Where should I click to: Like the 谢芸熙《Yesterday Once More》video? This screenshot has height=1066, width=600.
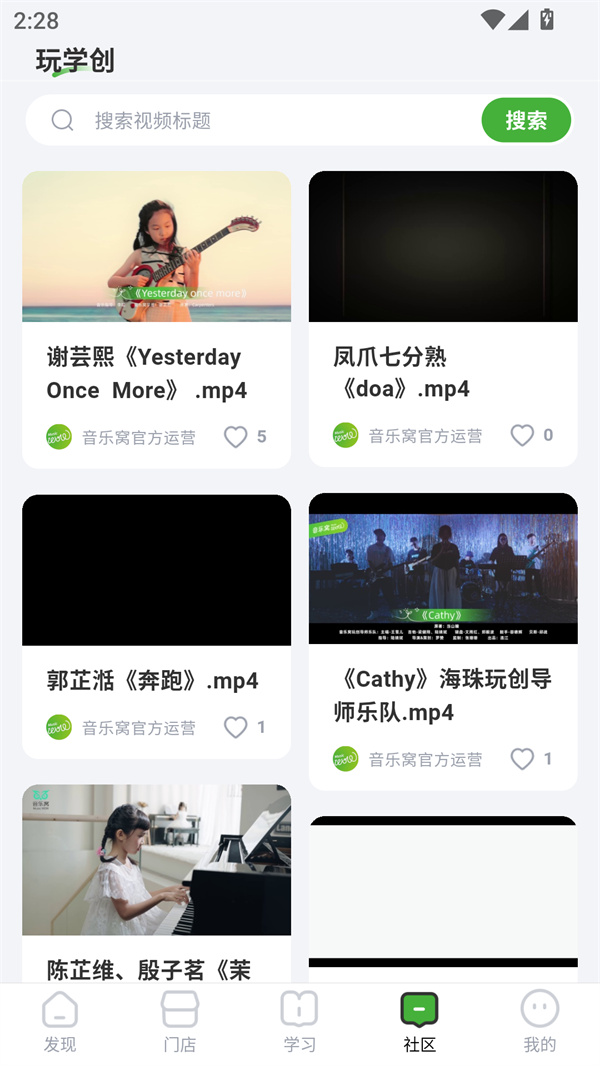coord(236,437)
